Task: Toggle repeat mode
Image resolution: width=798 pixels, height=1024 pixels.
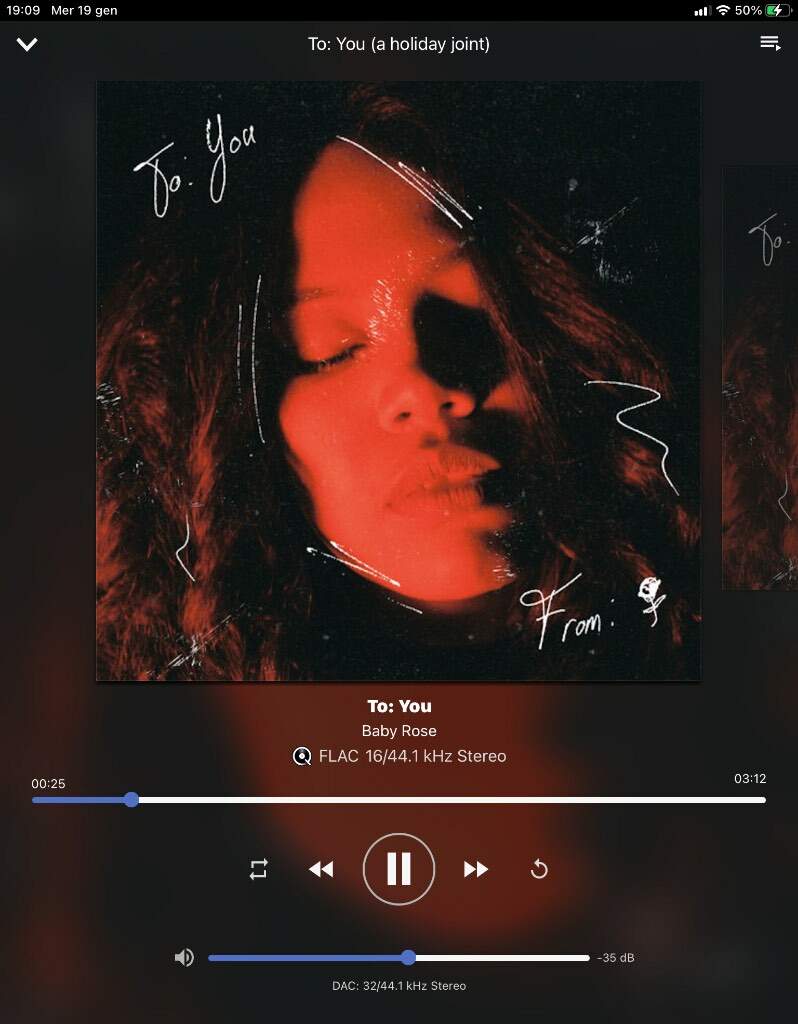Action: [259, 869]
